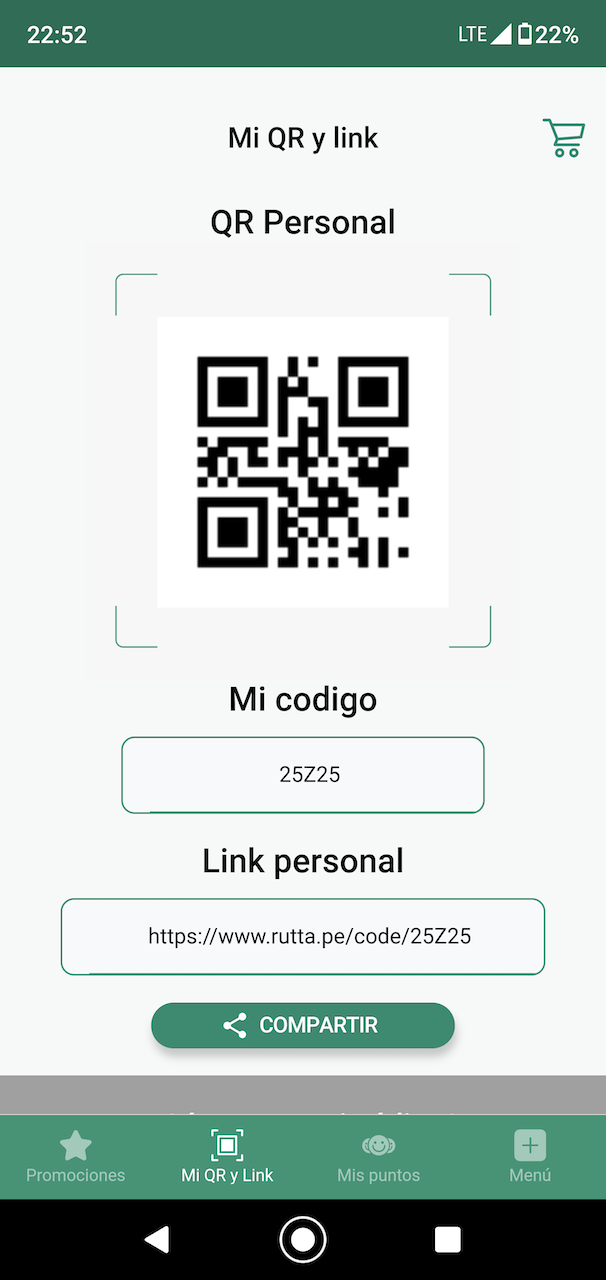The image size is (606, 1280).
Task: Tap the Link personal URL field
Action: pyautogui.click(x=303, y=937)
